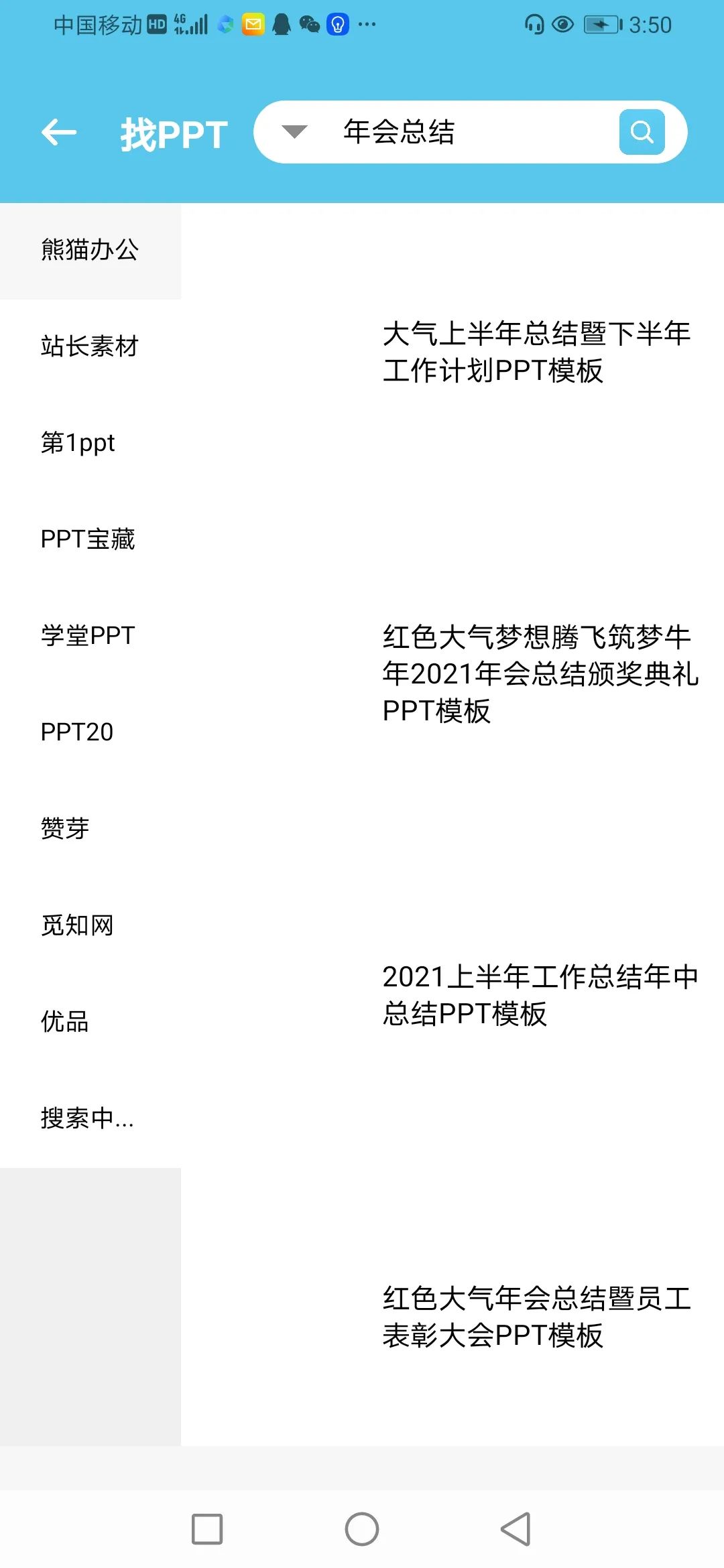Open the search category dropdown arrow
This screenshot has height=1568, width=724.
[x=293, y=132]
